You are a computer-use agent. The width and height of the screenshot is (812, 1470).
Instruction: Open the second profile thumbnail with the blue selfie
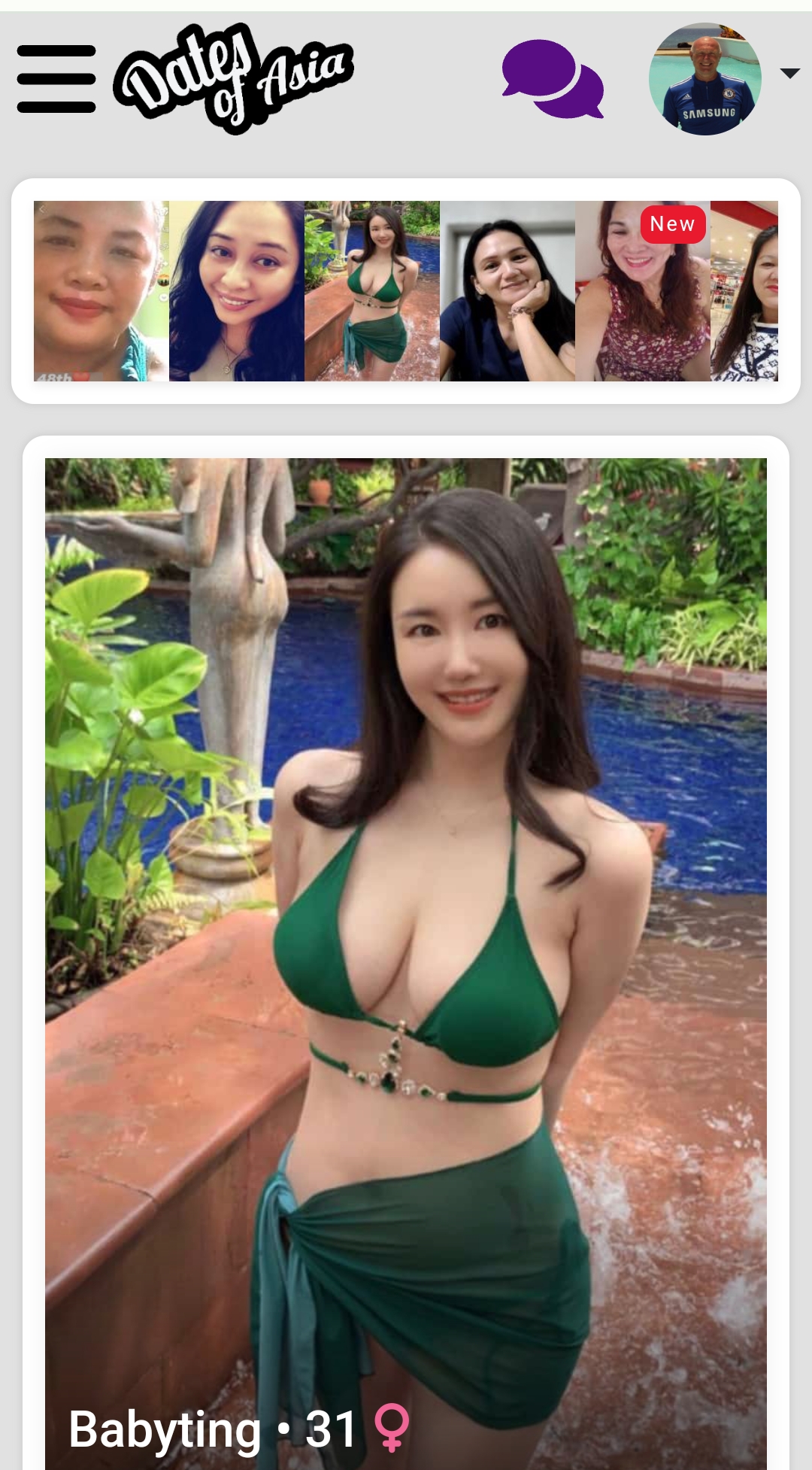237,291
